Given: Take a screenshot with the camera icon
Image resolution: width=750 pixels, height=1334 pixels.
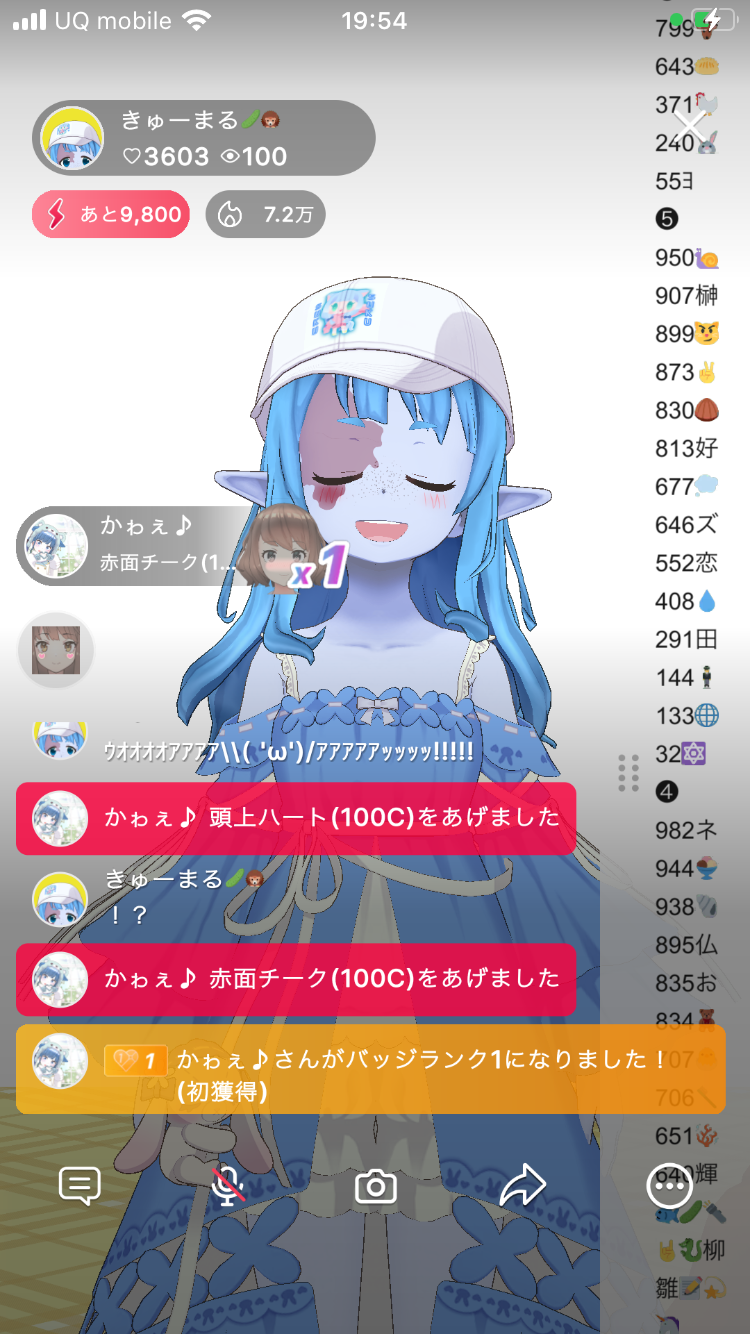Looking at the screenshot, I should tap(376, 1187).
